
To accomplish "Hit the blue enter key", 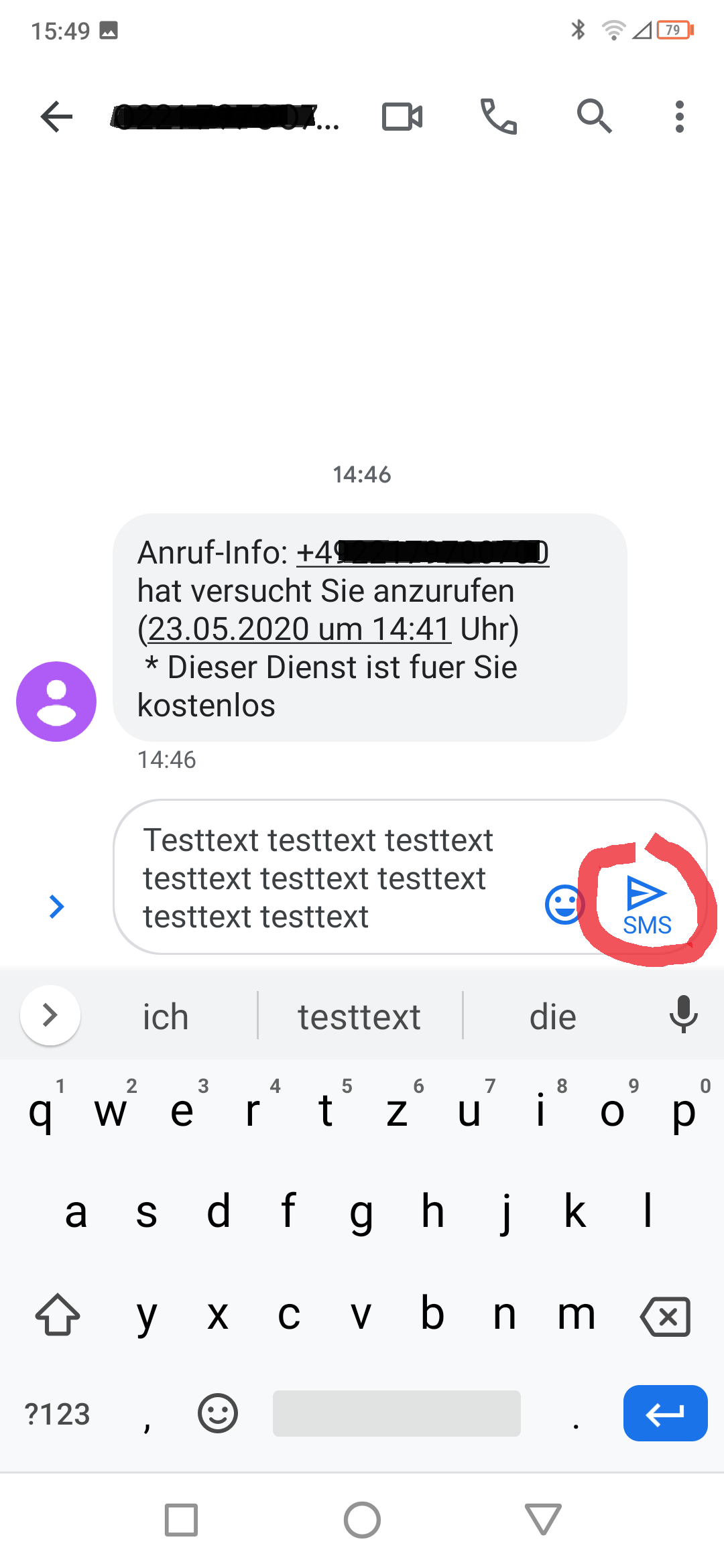I will 665,1413.
